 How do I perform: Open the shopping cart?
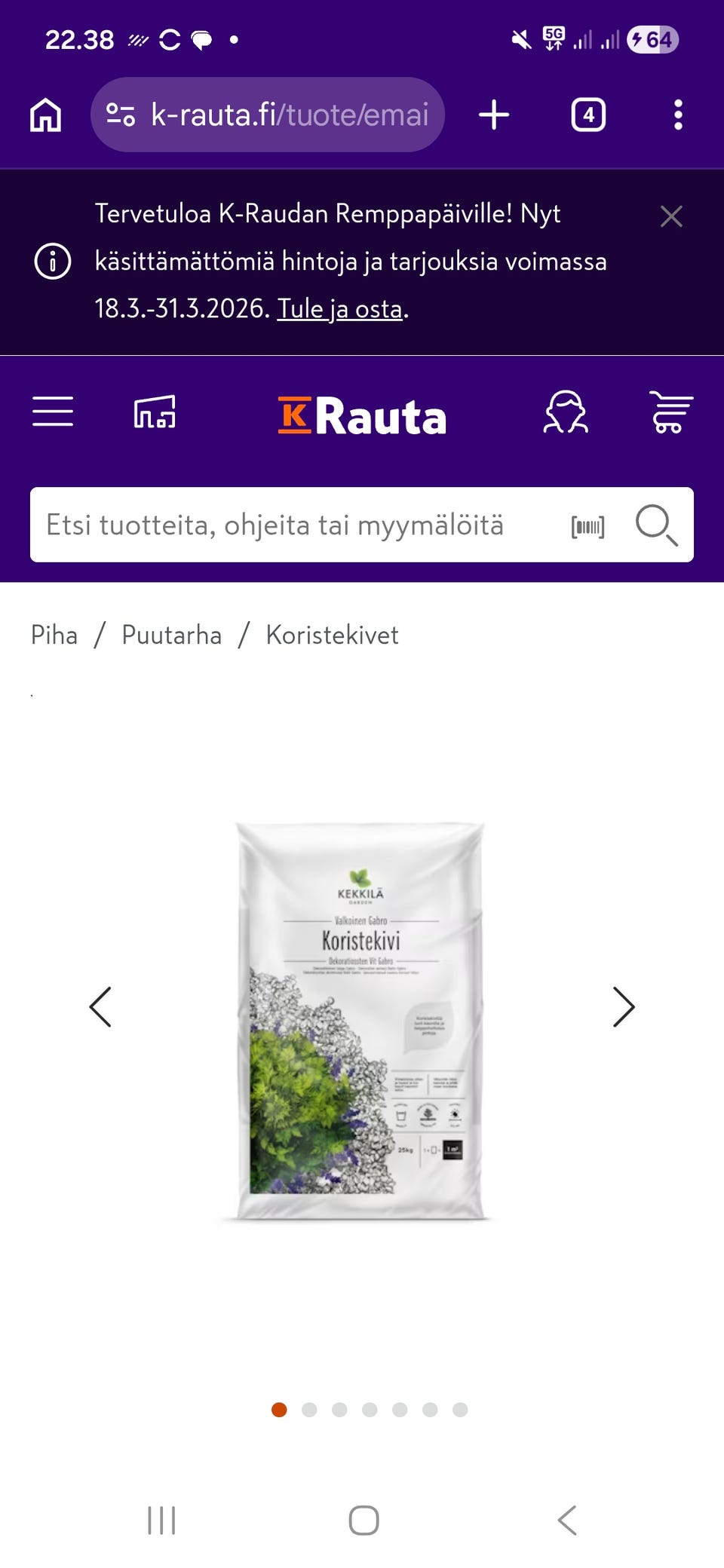pos(670,412)
